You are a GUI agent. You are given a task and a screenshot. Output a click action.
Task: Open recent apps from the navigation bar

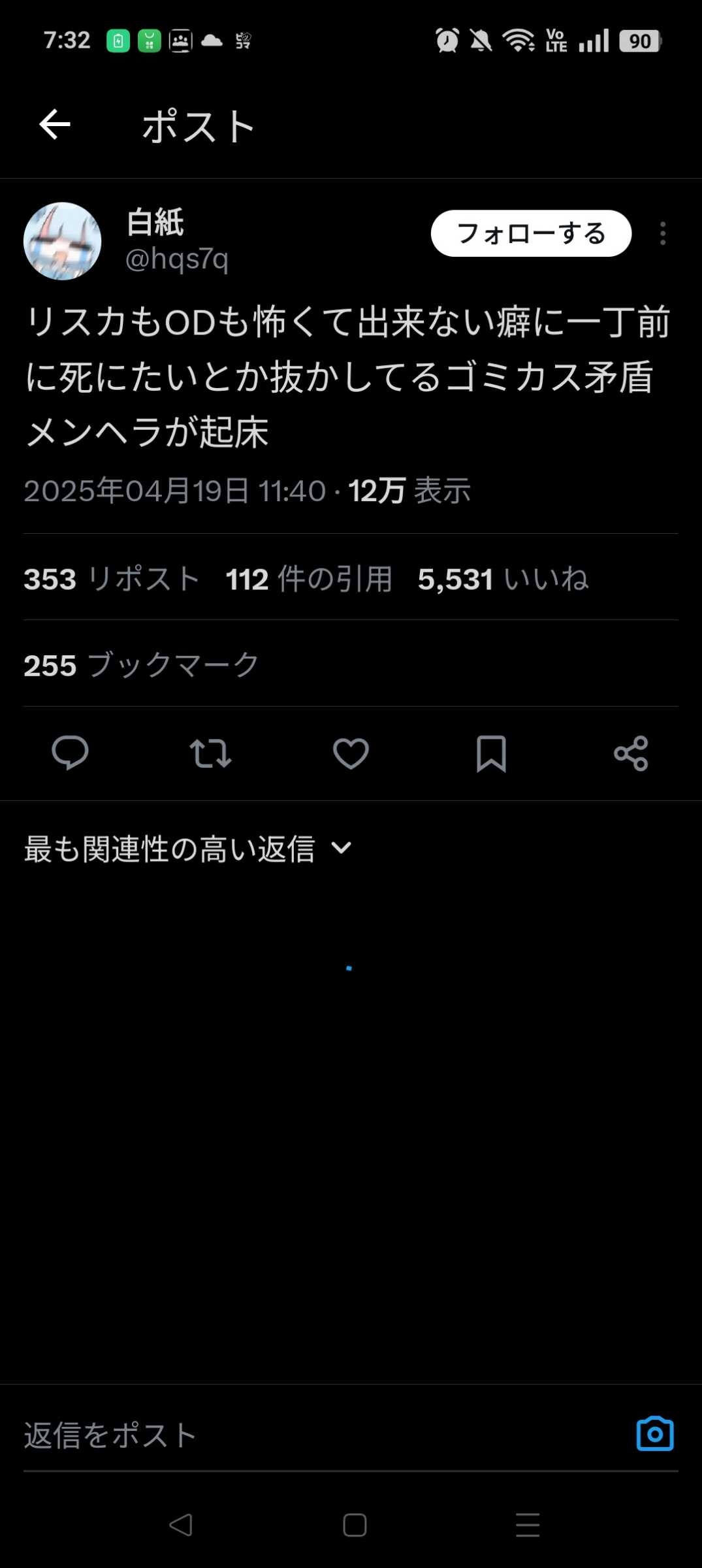tap(528, 1526)
